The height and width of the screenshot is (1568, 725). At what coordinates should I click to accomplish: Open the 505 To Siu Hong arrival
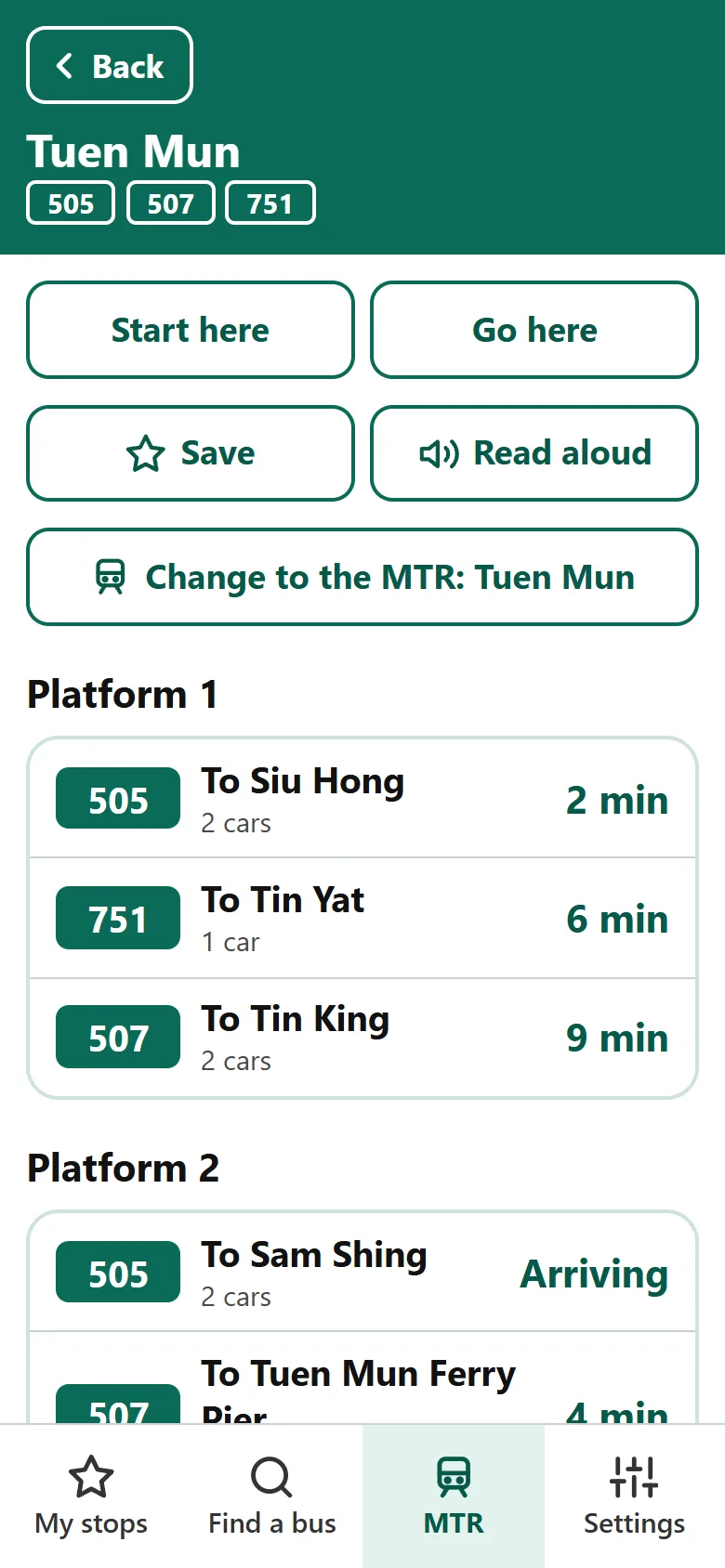pyautogui.click(x=362, y=799)
